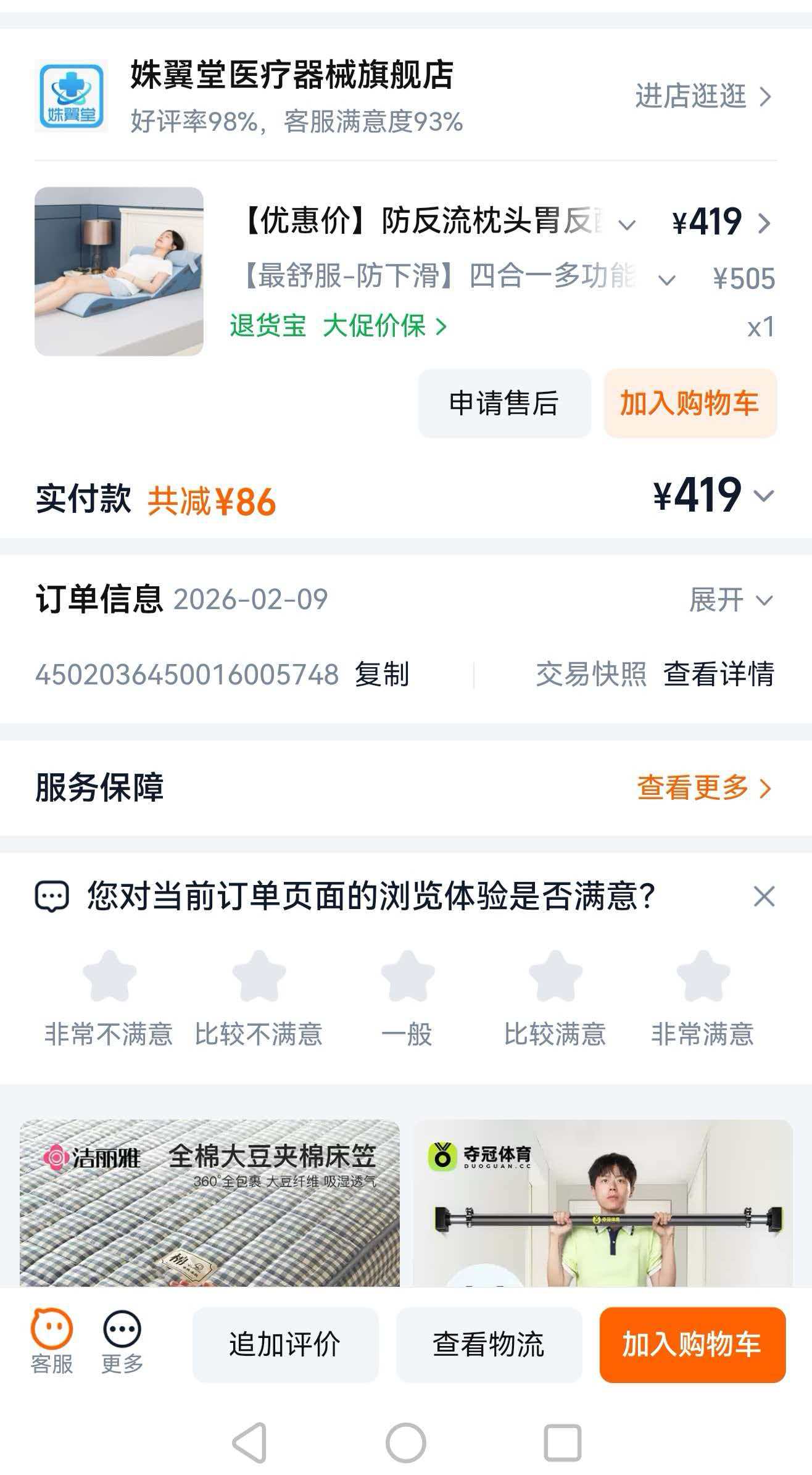The image size is (812, 1475).
Task: View transaction snapshot 交易快照
Action: tap(590, 674)
